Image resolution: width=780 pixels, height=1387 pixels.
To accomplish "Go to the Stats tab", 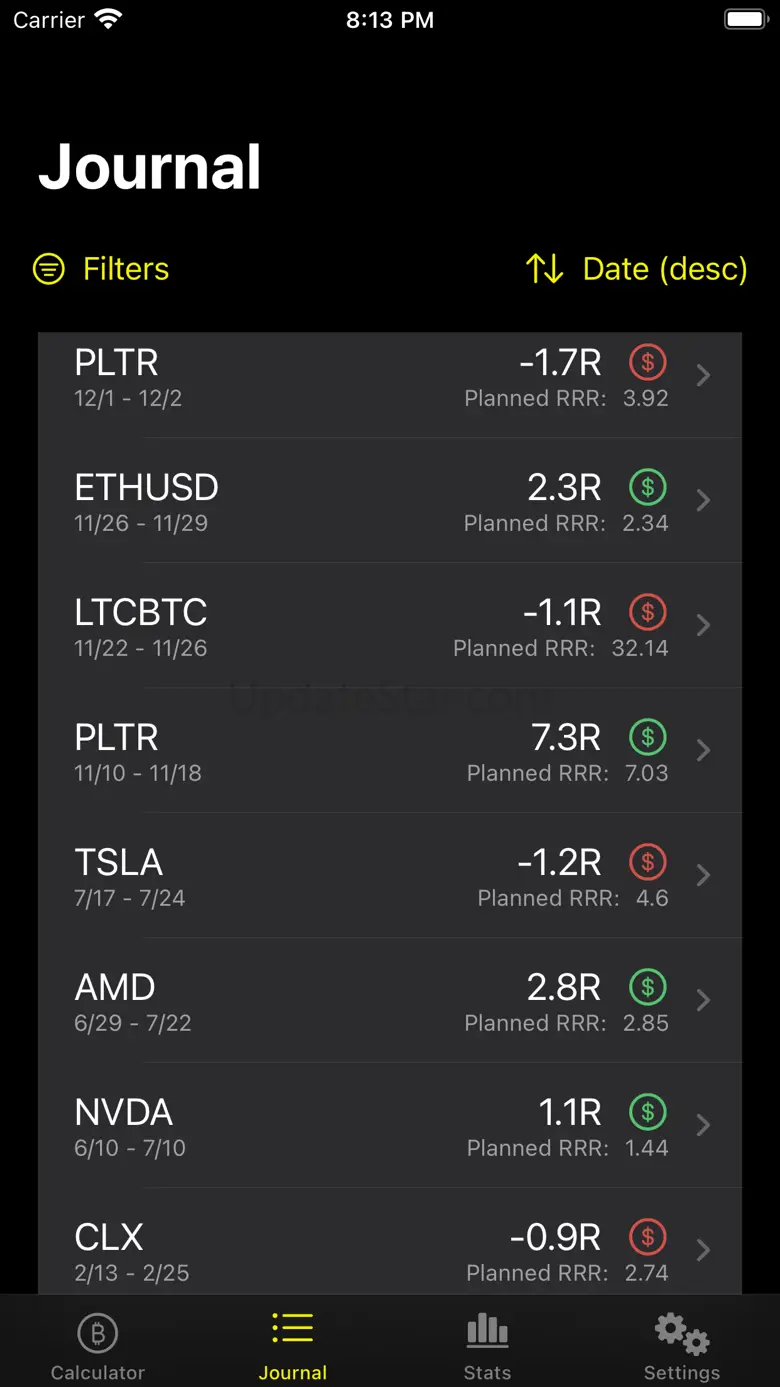I will [x=487, y=1345].
